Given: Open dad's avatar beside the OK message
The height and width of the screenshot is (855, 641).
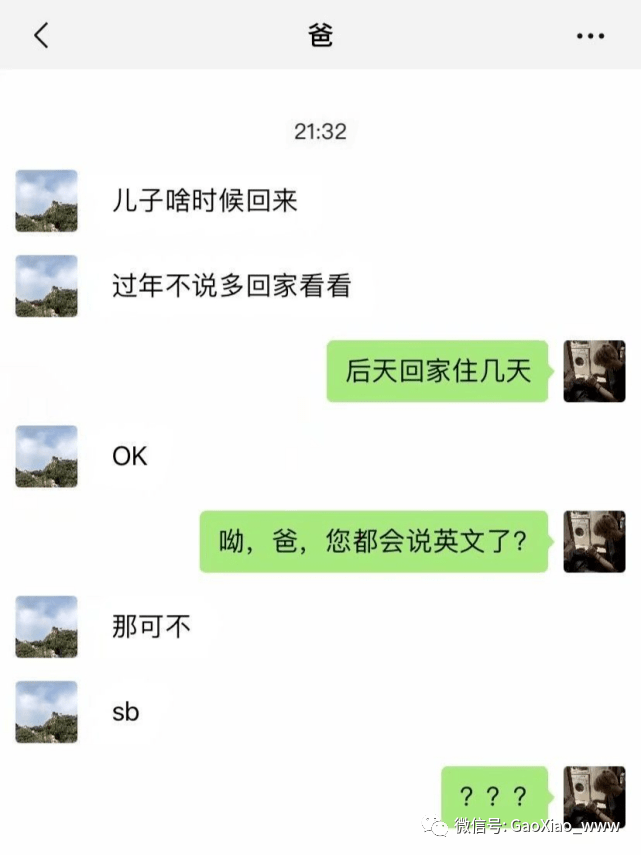Looking at the screenshot, I should coord(46,457).
